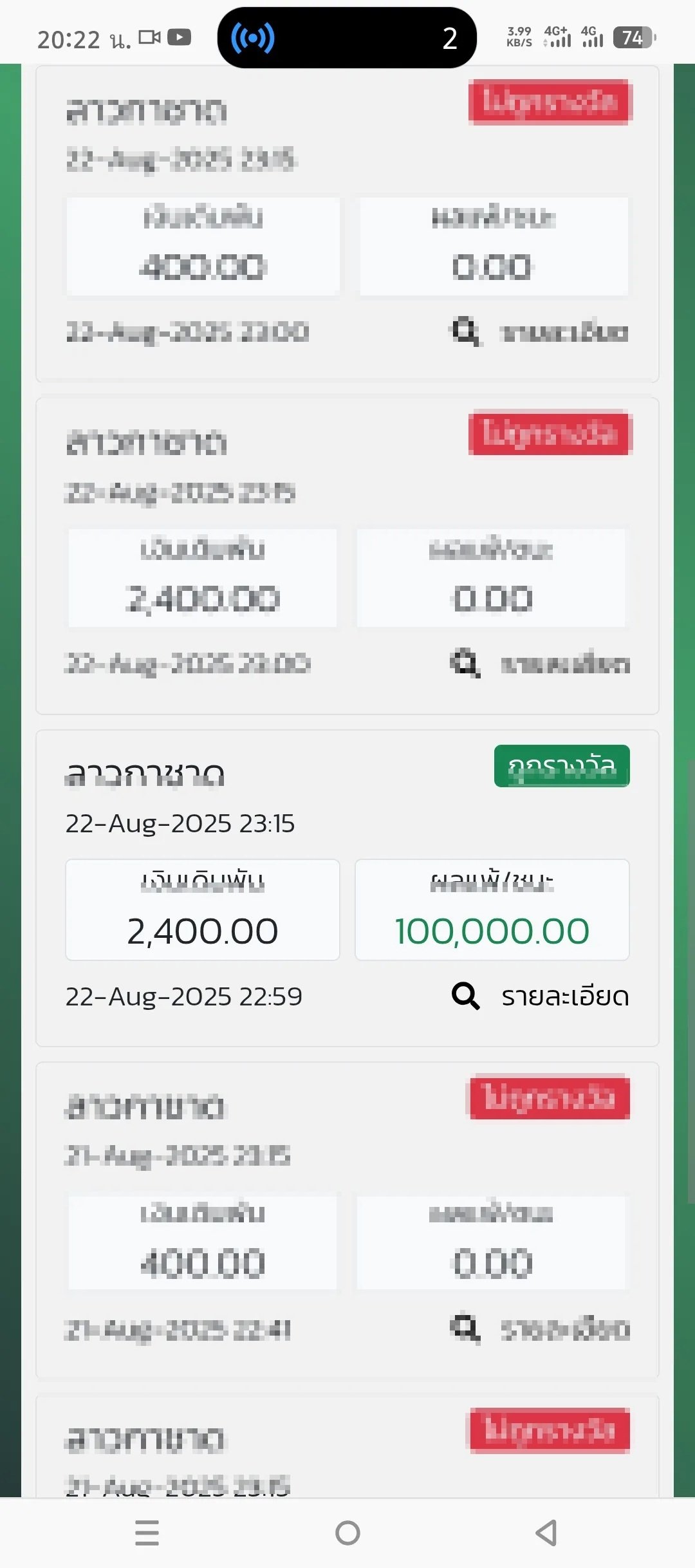Go back with the system back button
This screenshot has width=695, height=1568.
coord(546,1533)
